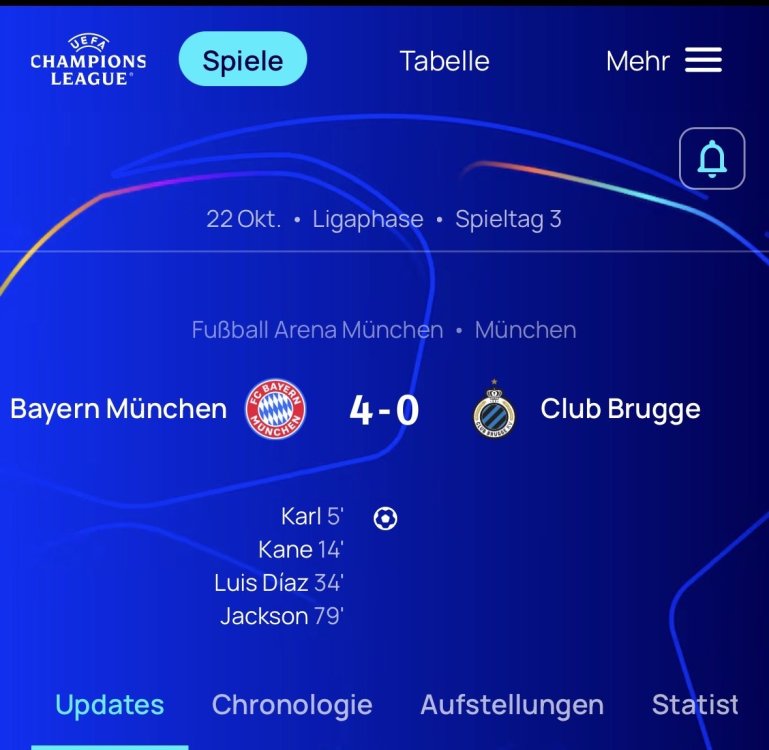Go to the Champions League home logo
Image resolution: width=769 pixels, height=750 pixels.
tap(88, 60)
